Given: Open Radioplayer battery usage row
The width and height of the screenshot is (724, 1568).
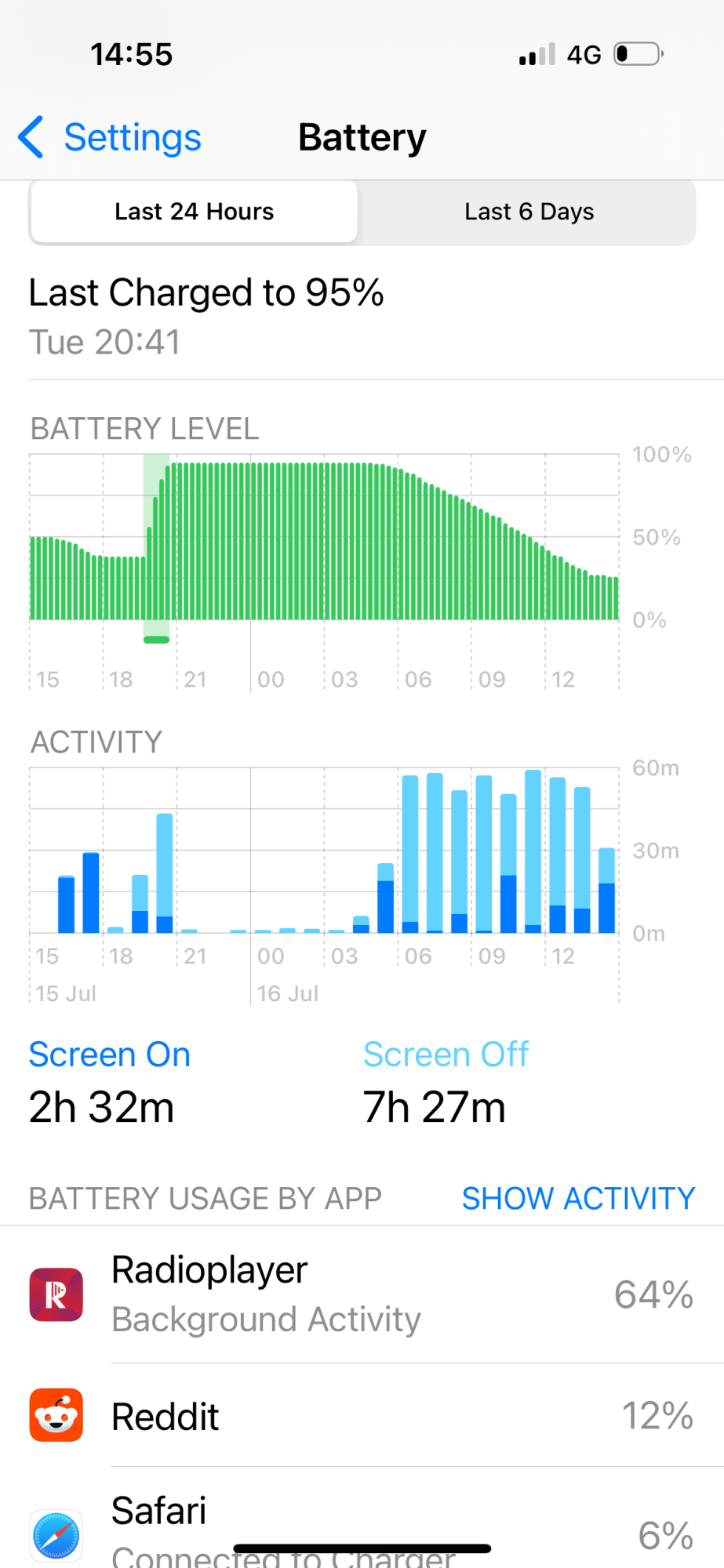Looking at the screenshot, I should (362, 1294).
